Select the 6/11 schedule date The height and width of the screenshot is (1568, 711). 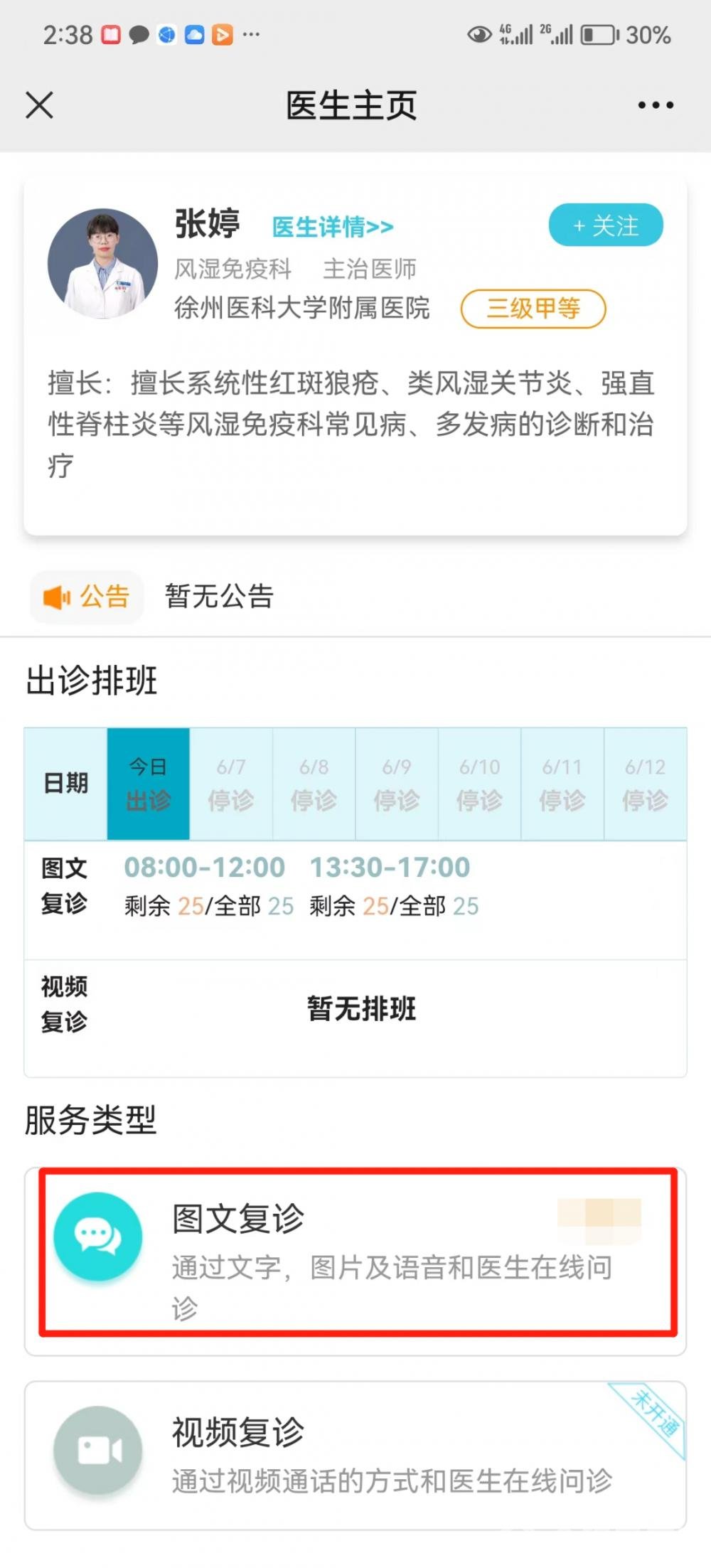(x=562, y=784)
